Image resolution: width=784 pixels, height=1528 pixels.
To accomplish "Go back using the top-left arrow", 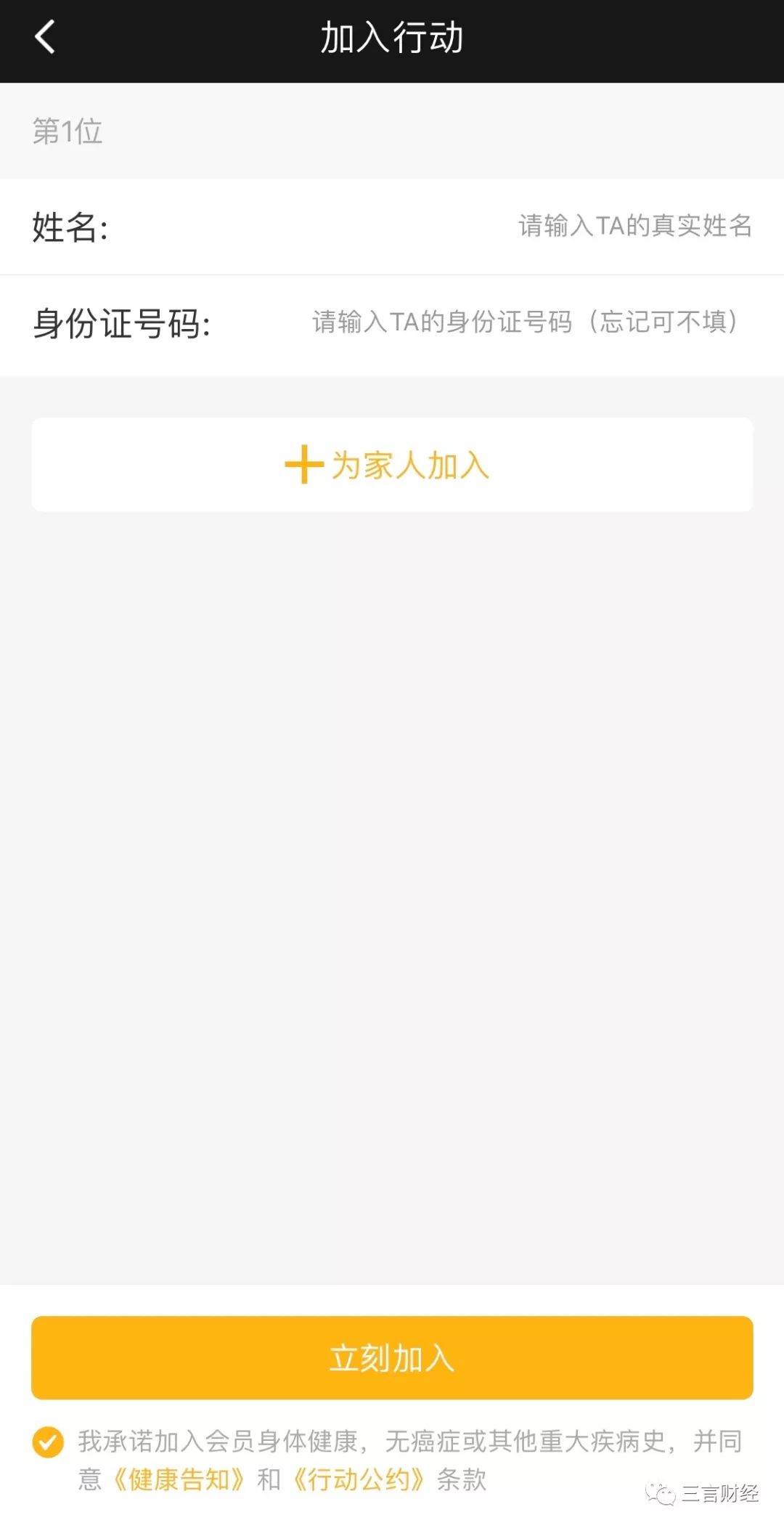I will click(45, 37).
